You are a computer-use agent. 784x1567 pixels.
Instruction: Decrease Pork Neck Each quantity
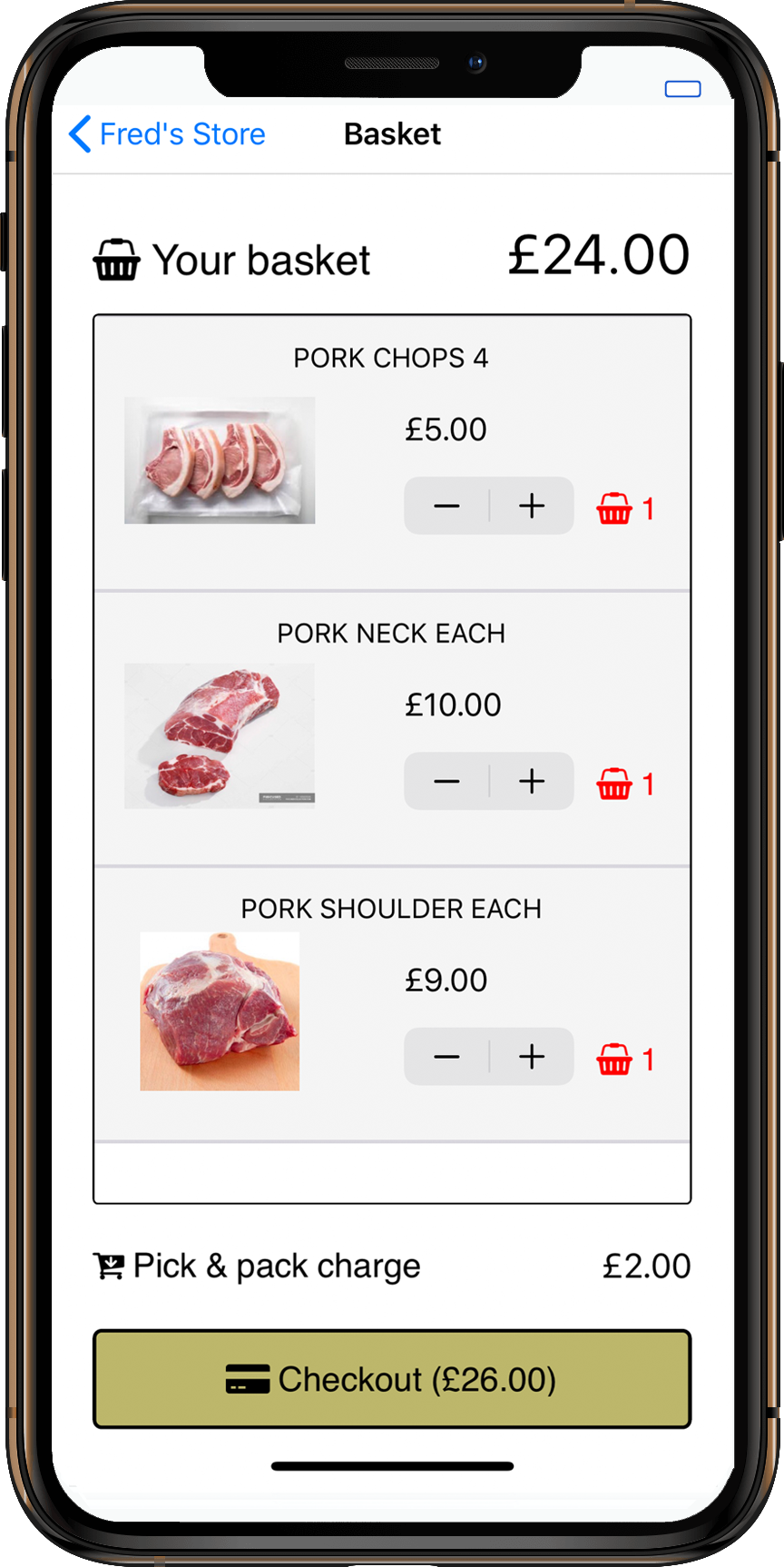point(446,781)
